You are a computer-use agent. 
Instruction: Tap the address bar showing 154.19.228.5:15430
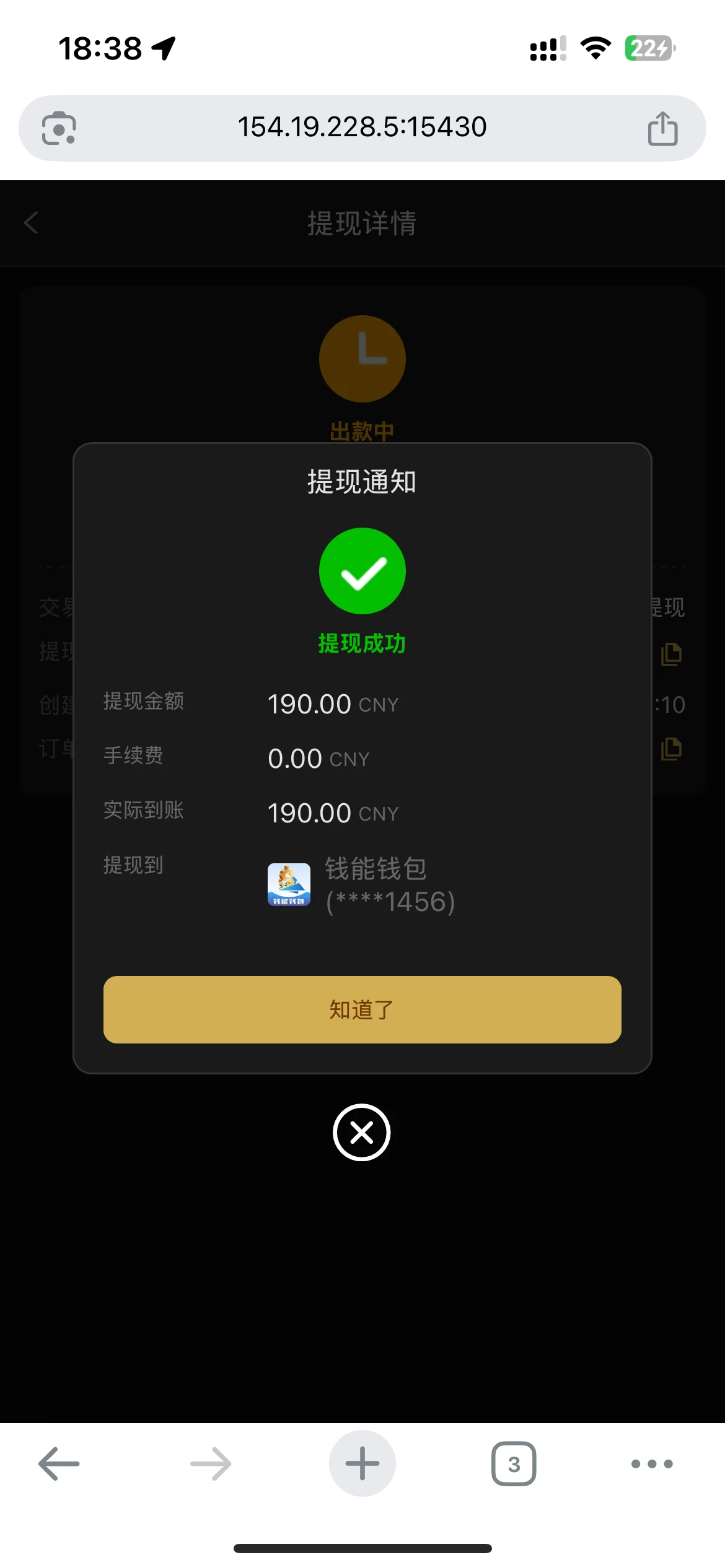click(x=362, y=127)
